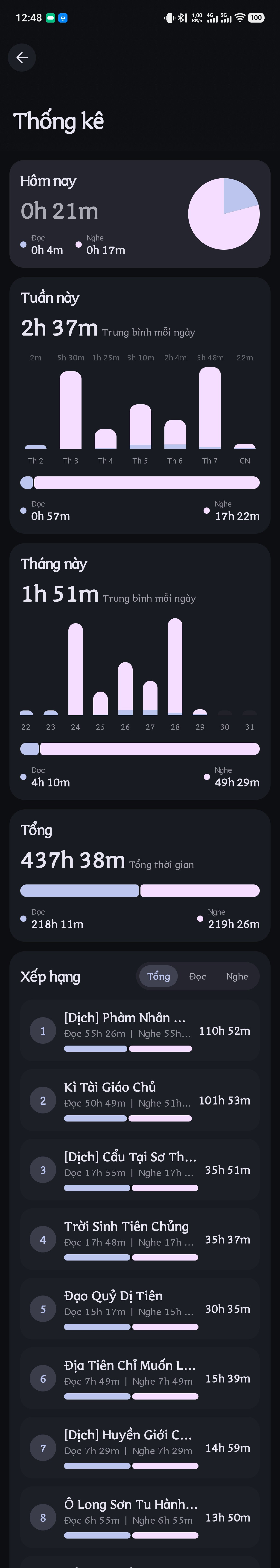Viewport: 280px width, 1568px height.
Task: Switch ranking to the Đọc tab
Action: 197,976
